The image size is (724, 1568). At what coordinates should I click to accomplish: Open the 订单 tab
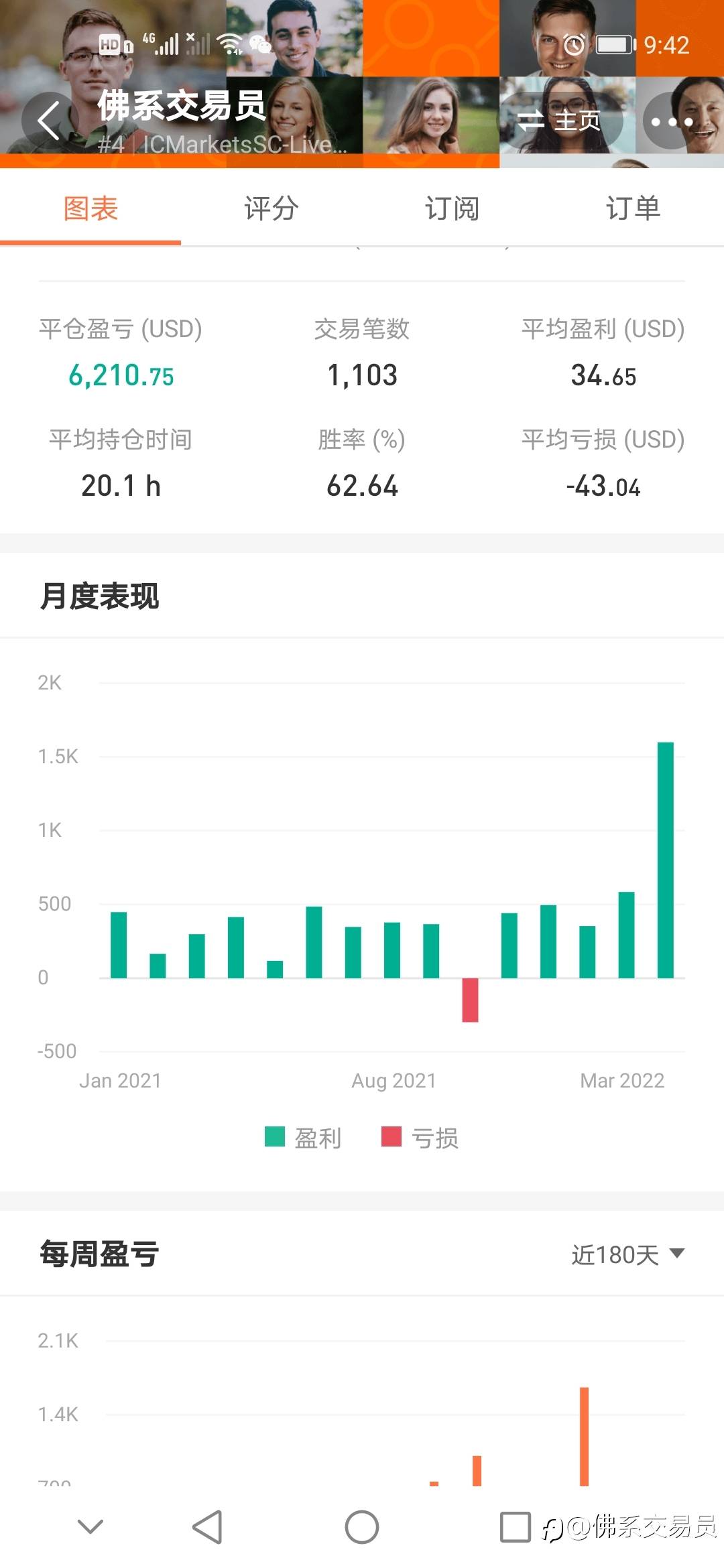[x=633, y=208]
